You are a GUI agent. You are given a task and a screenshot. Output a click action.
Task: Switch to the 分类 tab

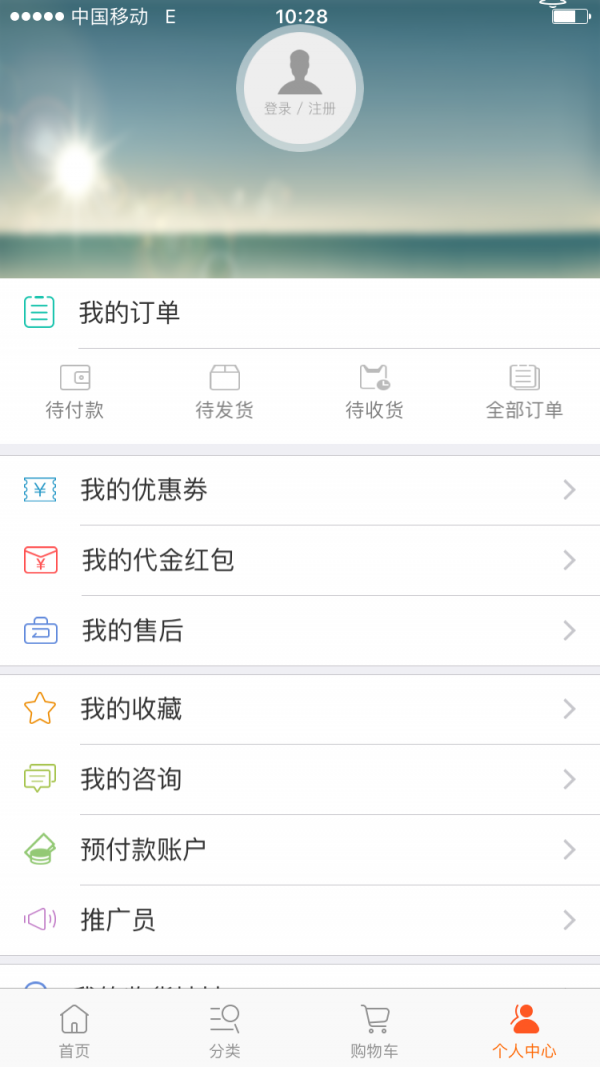click(x=225, y=1030)
